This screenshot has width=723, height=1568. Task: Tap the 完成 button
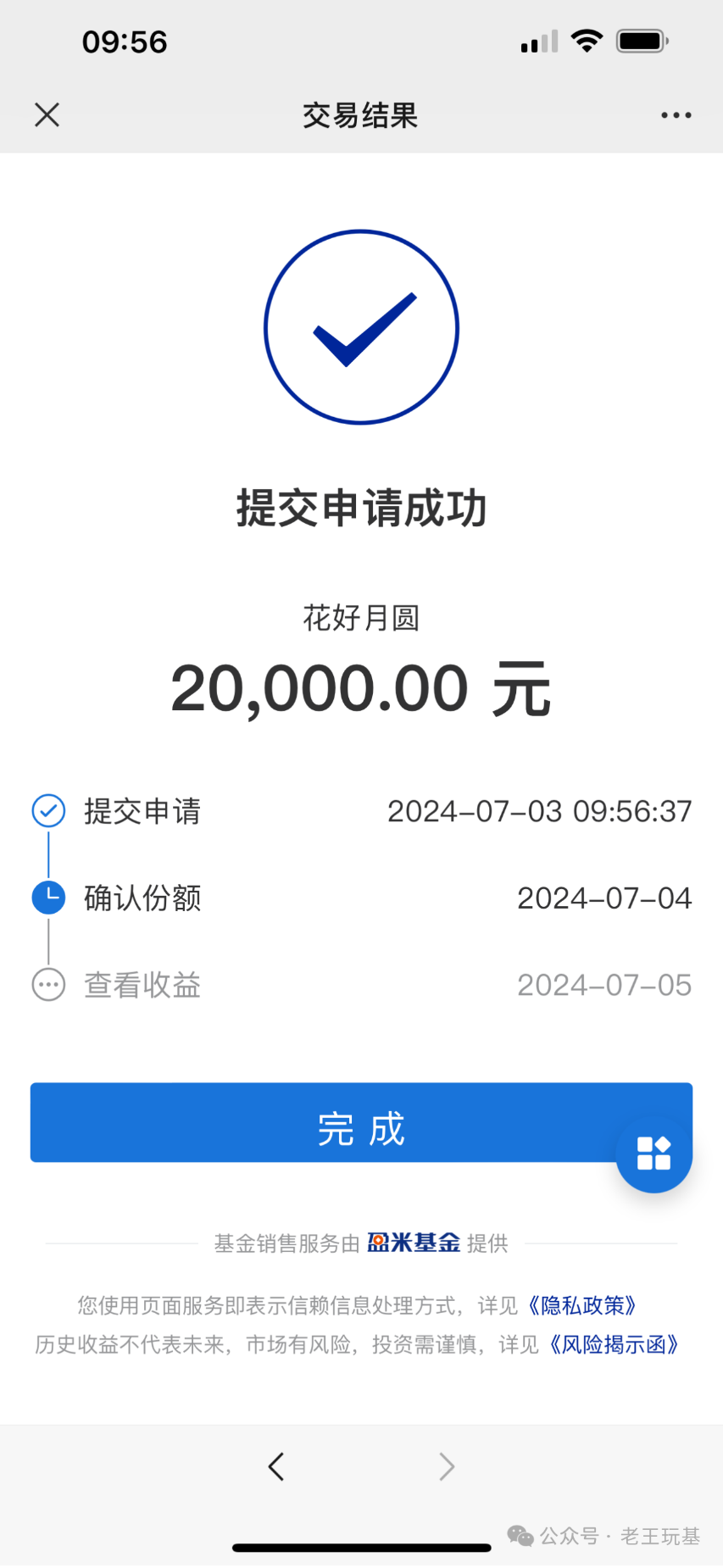click(361, 1121)
